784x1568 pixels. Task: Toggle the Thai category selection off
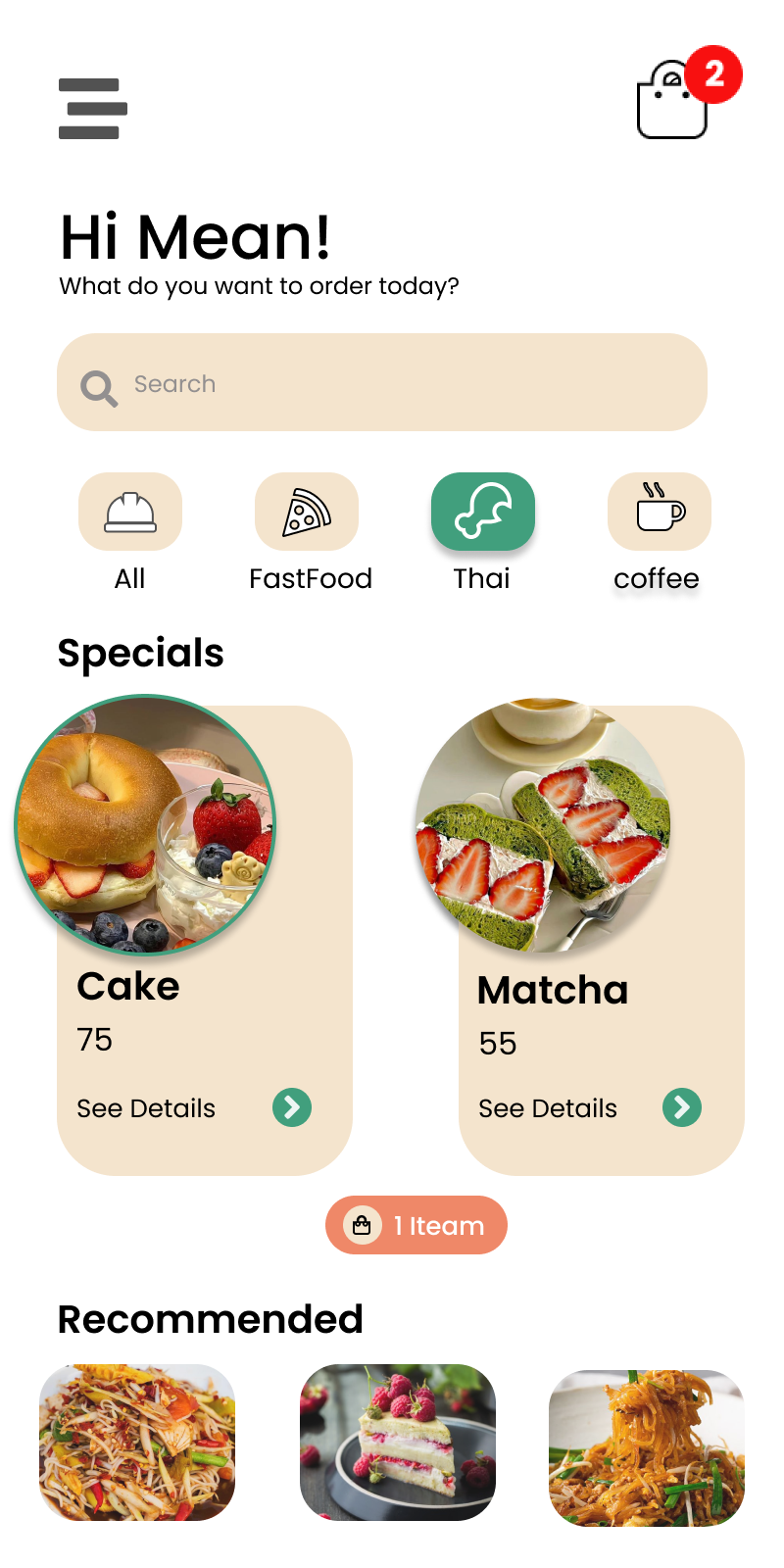pyautogui.click(x=483, y=511)
